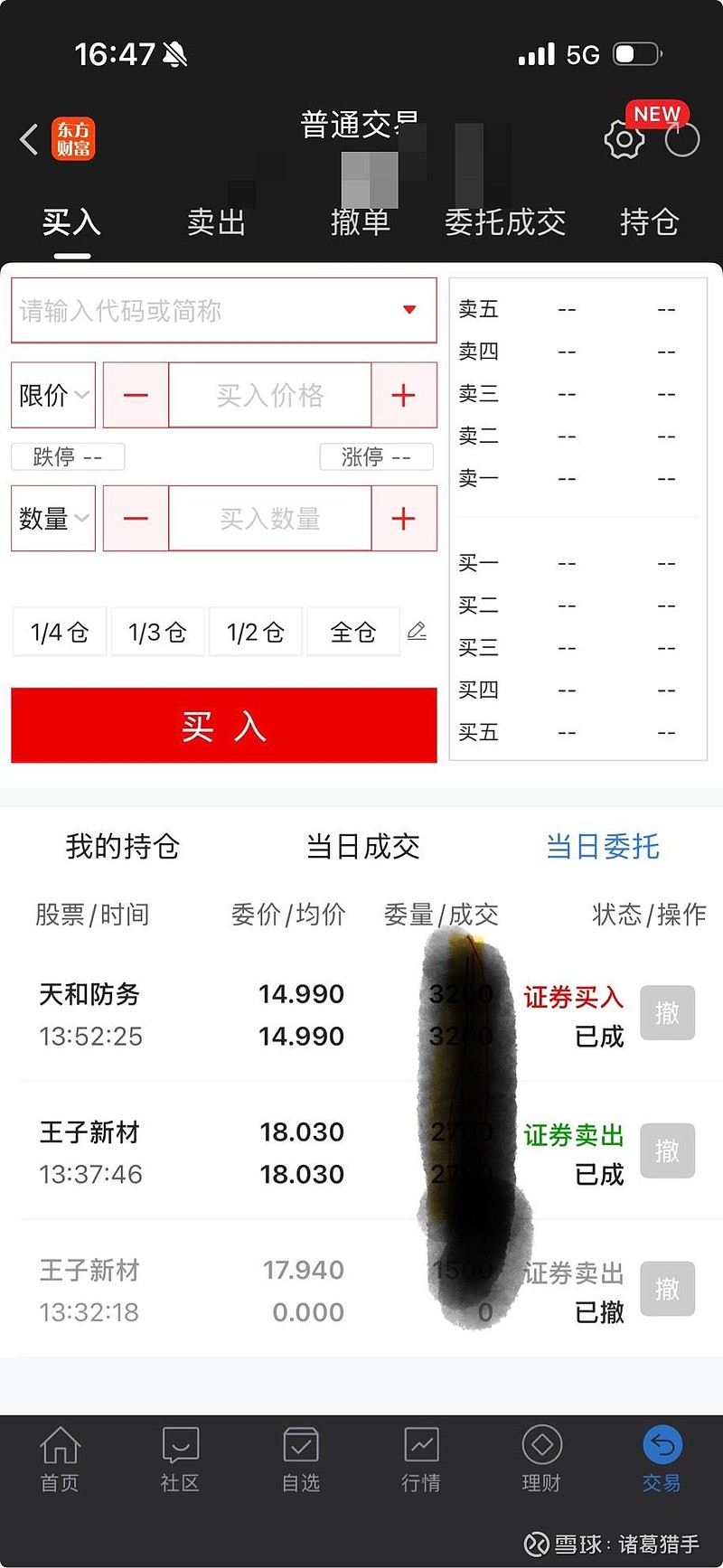723x1568 pixels.
Task: Tap the refresh icon next to settings
Action: point(682,140)
